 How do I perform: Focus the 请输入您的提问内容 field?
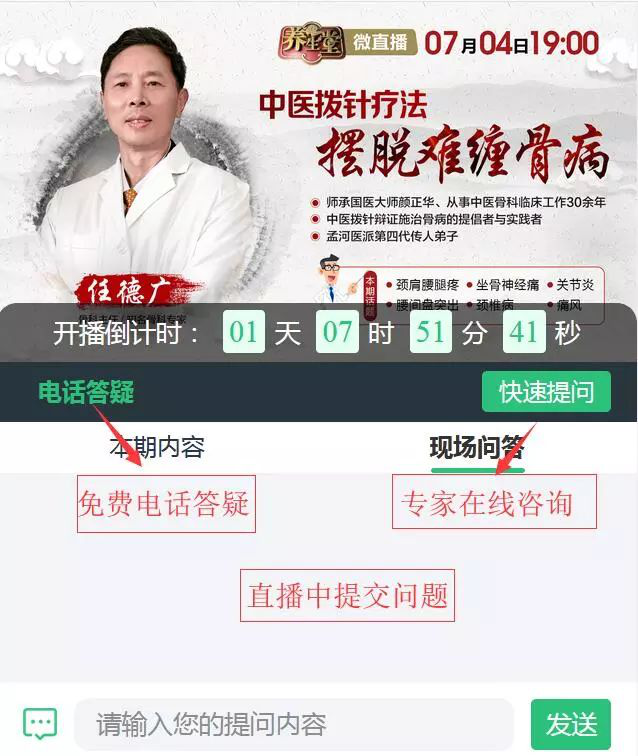point(295,724)
